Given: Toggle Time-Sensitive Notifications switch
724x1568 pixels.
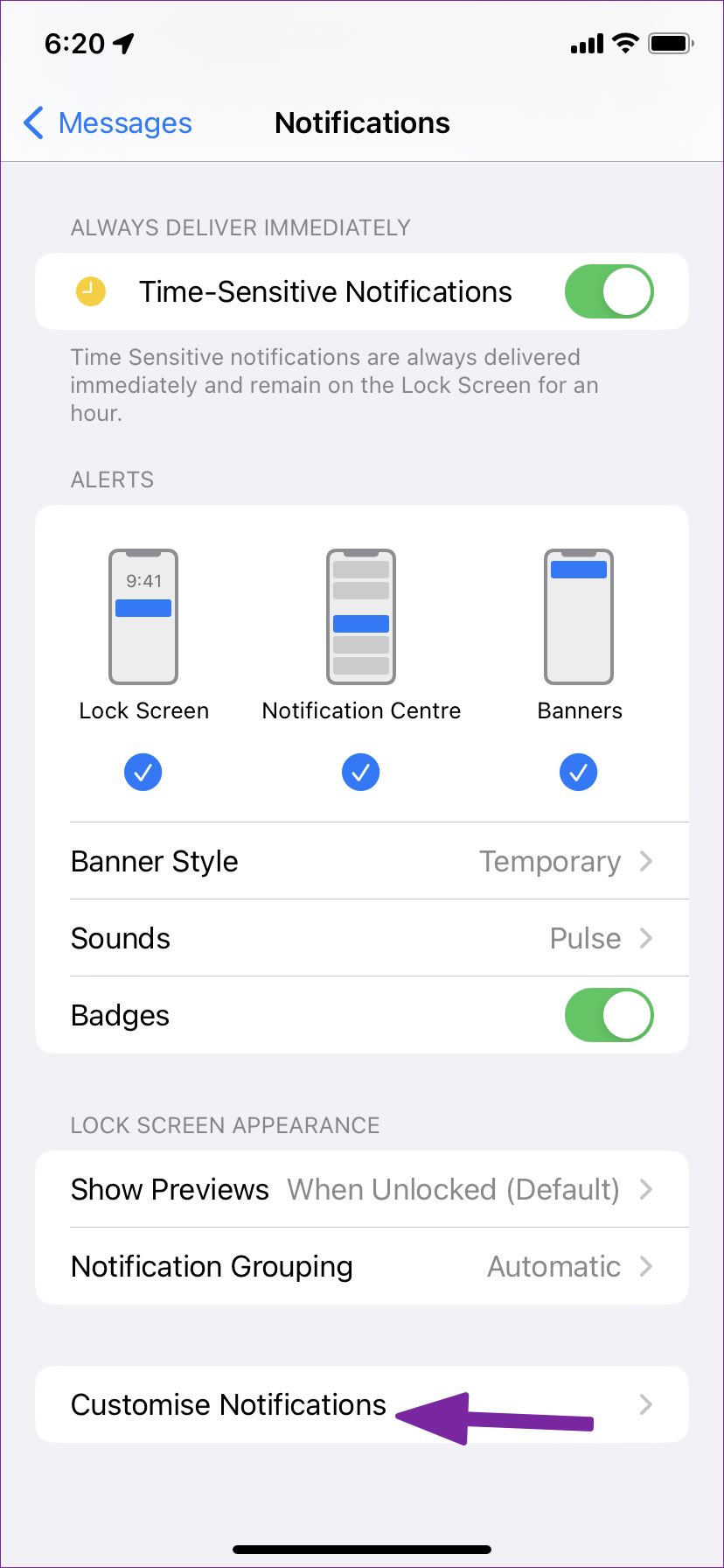Looking at the screenshot, I should 609,291.
